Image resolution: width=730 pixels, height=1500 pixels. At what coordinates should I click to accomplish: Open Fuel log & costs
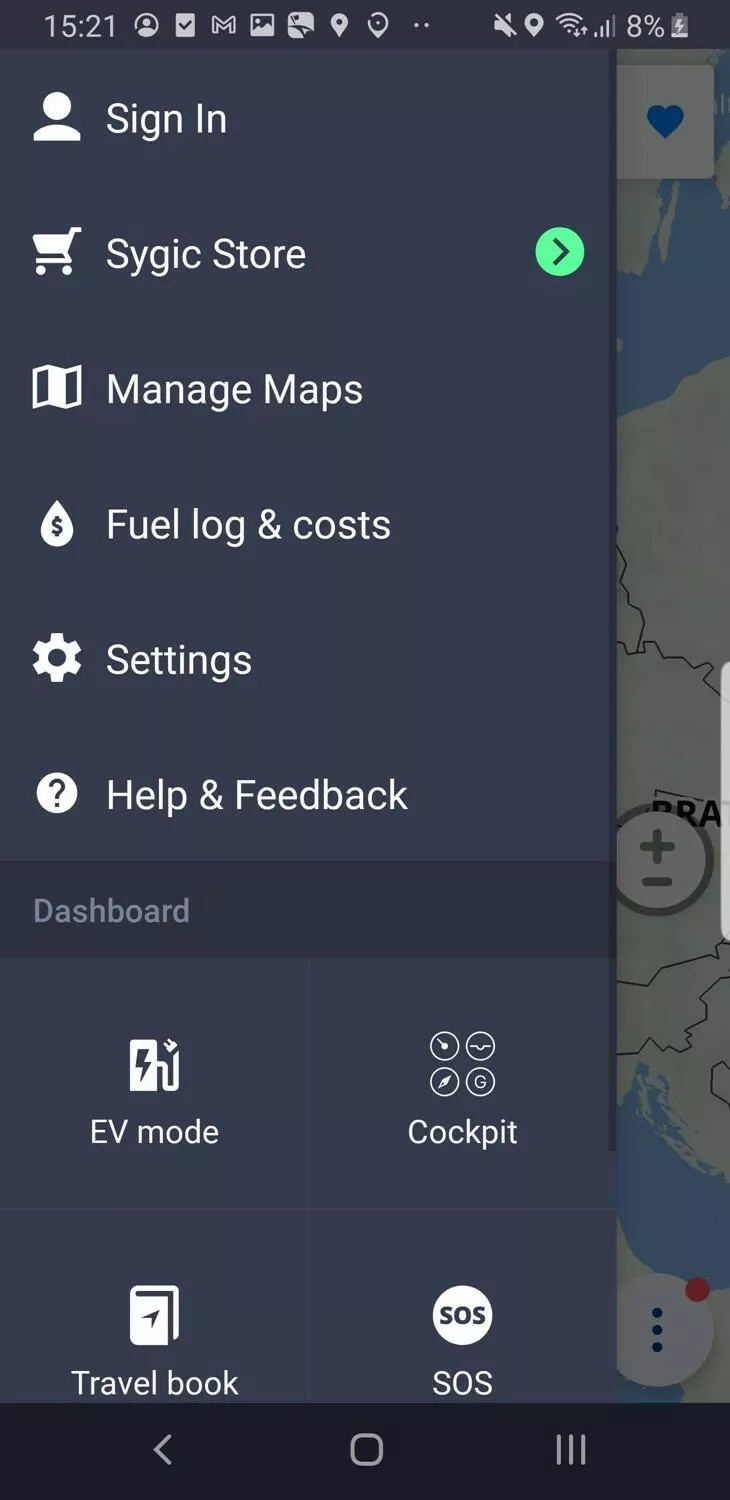pos(308,524)
